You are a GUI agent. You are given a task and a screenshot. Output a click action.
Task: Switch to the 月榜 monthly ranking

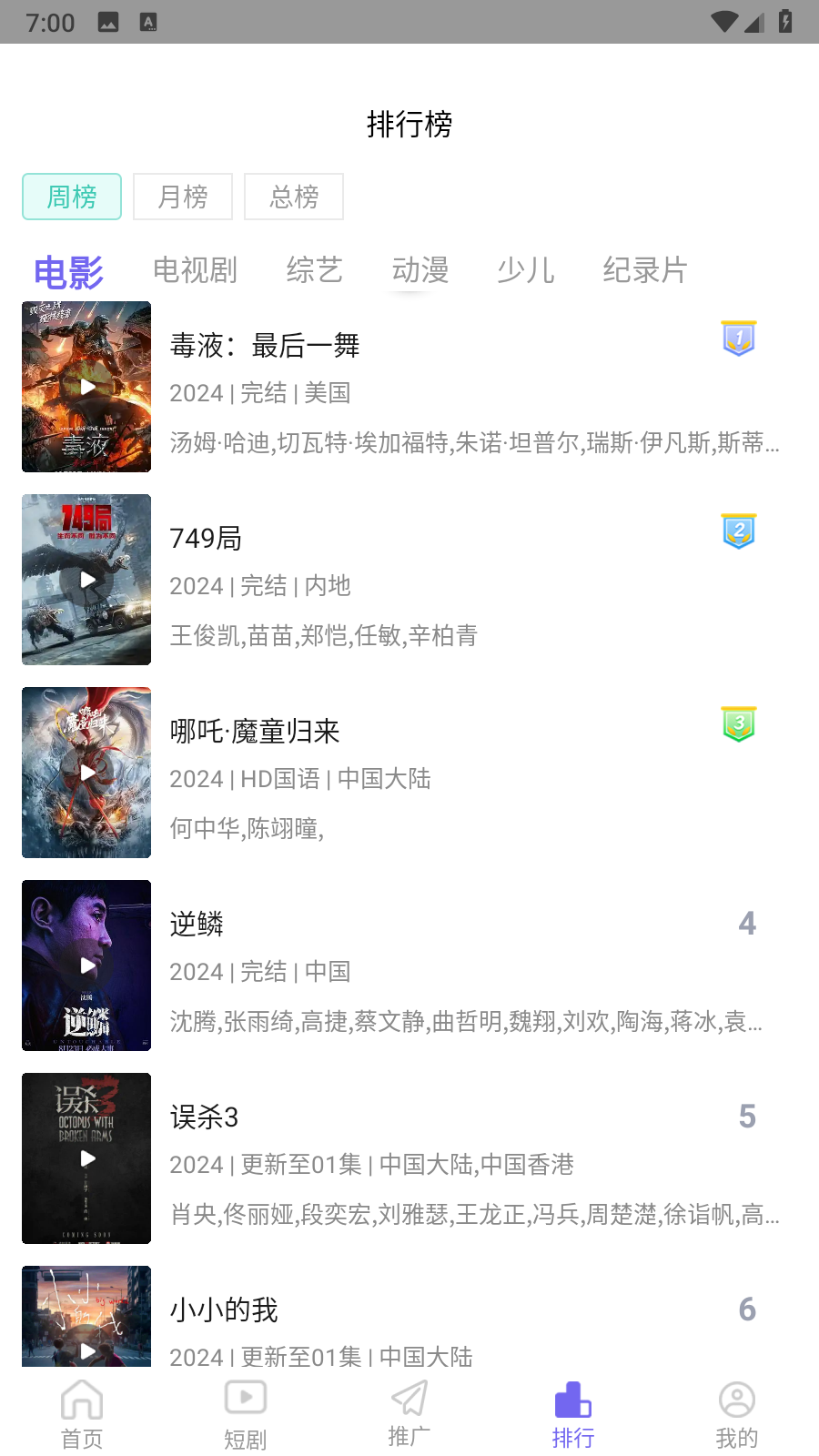pyautogui.click(x=183, y=197)
